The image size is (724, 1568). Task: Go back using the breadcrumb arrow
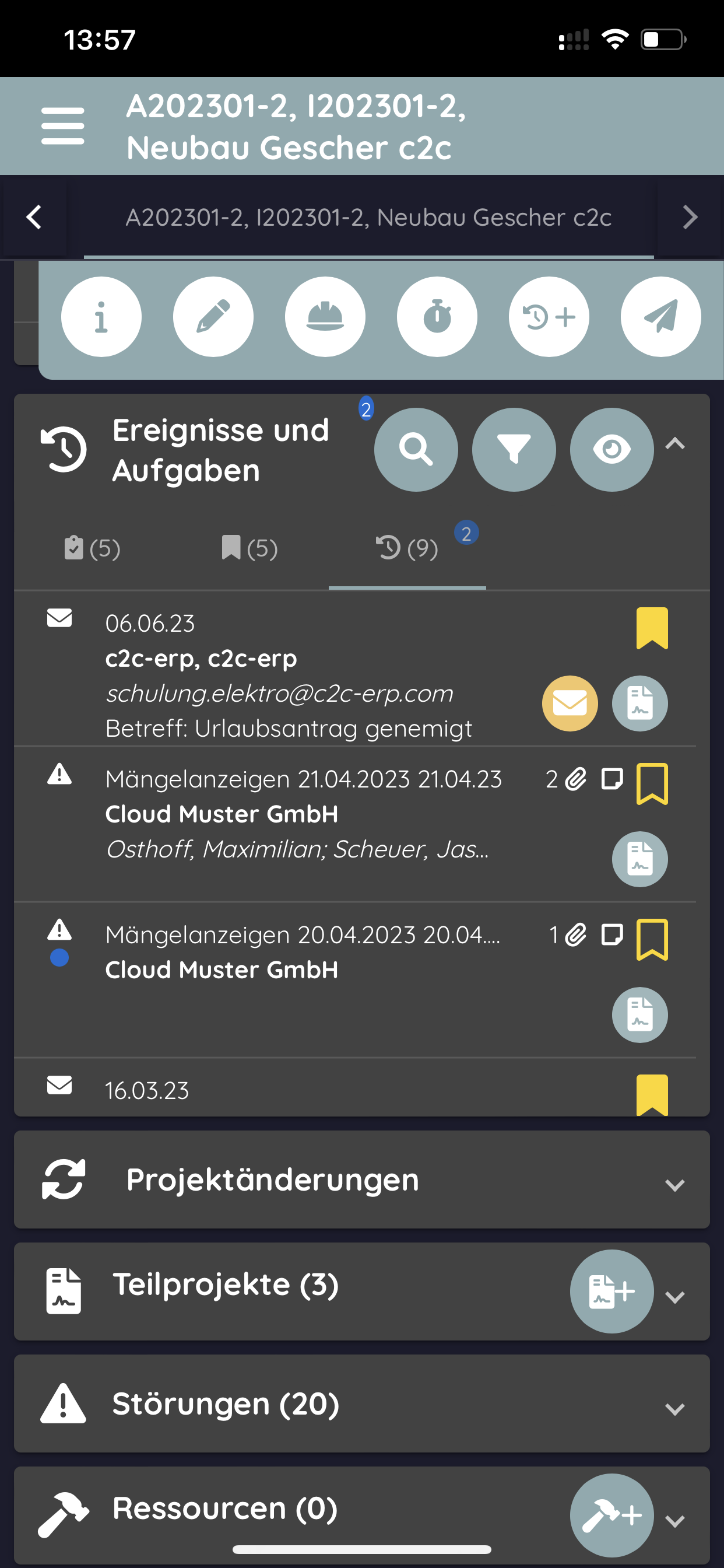tap(34, 218)
